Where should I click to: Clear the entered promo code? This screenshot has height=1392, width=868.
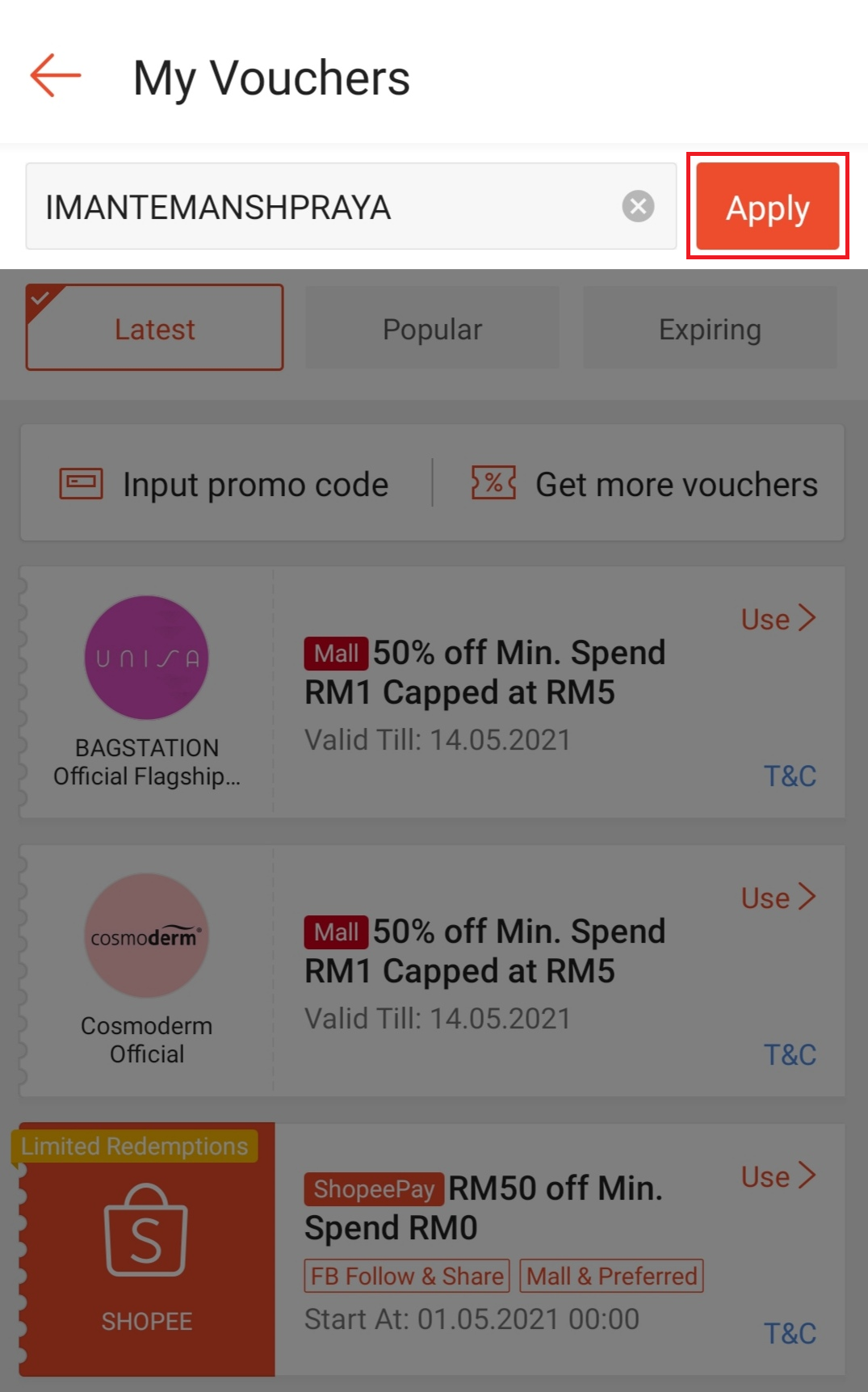638,207
